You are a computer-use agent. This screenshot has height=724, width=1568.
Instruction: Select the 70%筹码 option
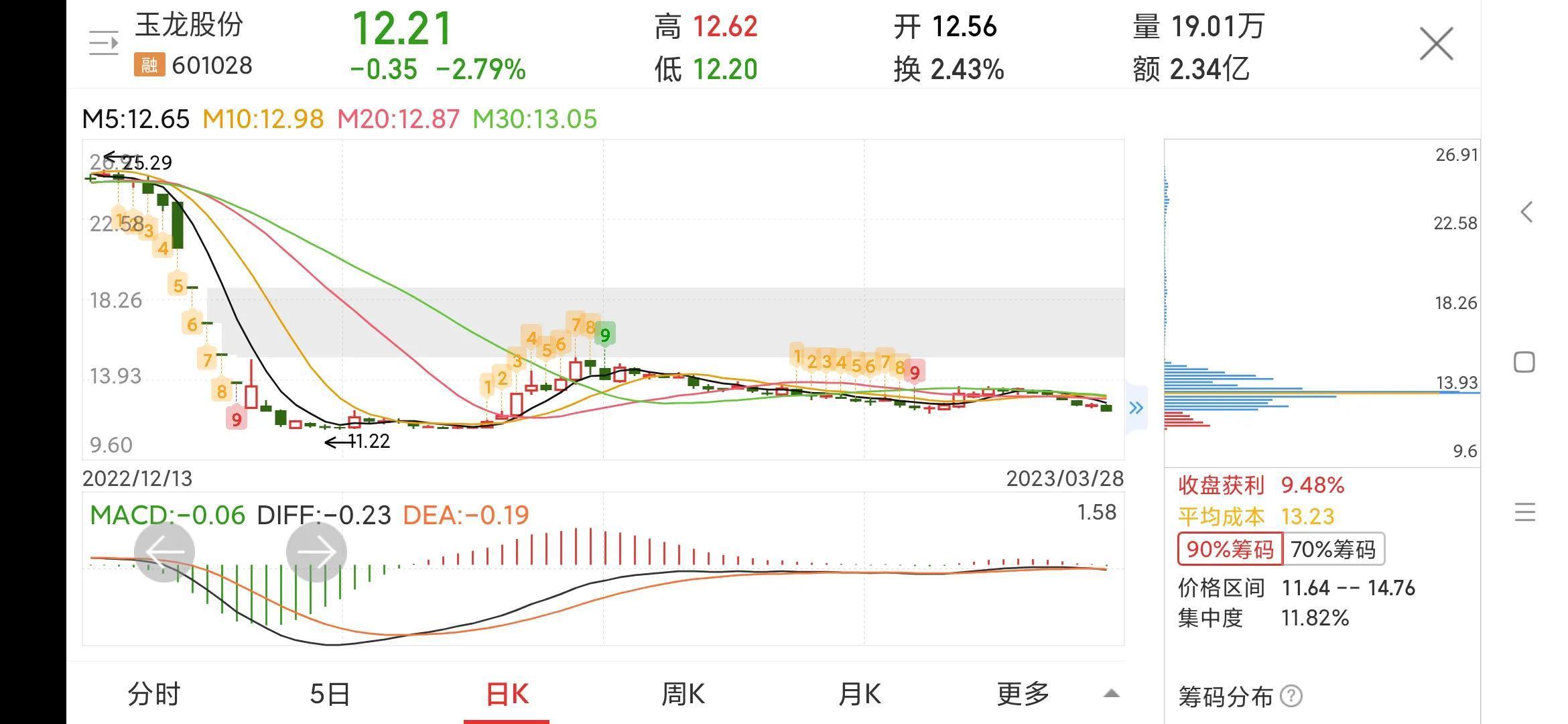[x=1333, y=550]
